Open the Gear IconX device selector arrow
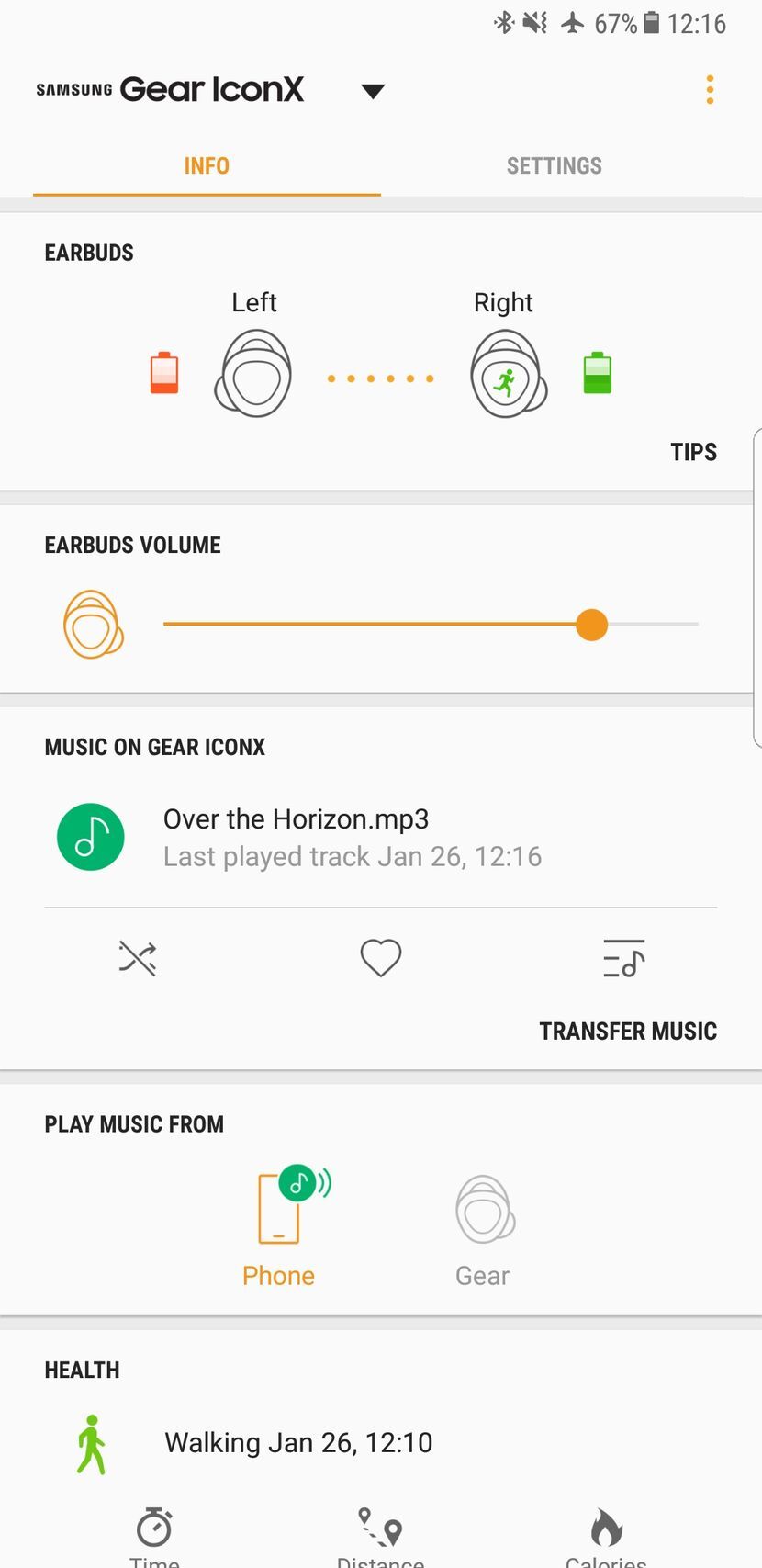This screenshot has width=762, height=1568. pyautogui.click(x=372, y=90)
